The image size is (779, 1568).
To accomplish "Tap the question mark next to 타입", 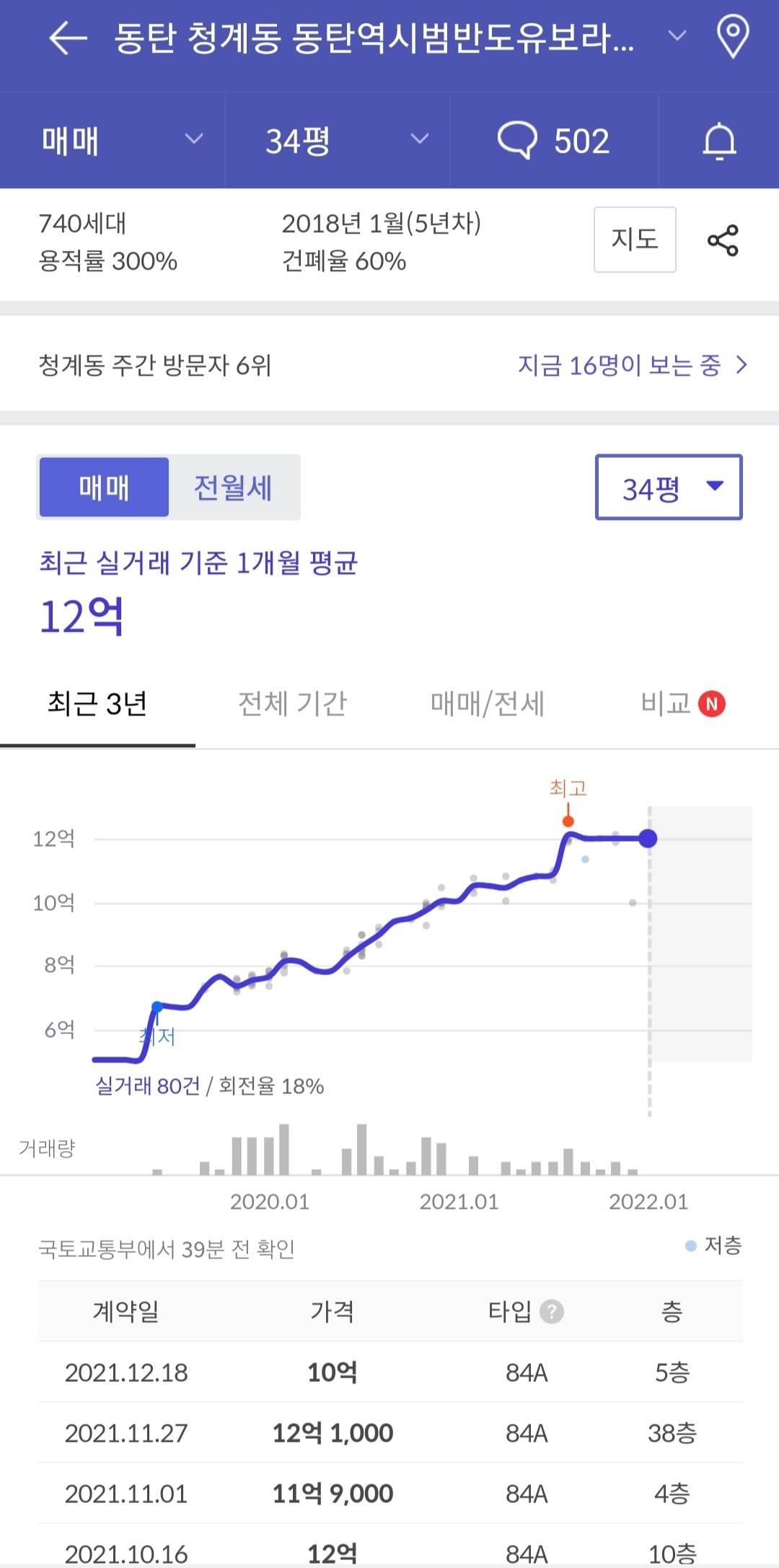I will (552, 1311).
